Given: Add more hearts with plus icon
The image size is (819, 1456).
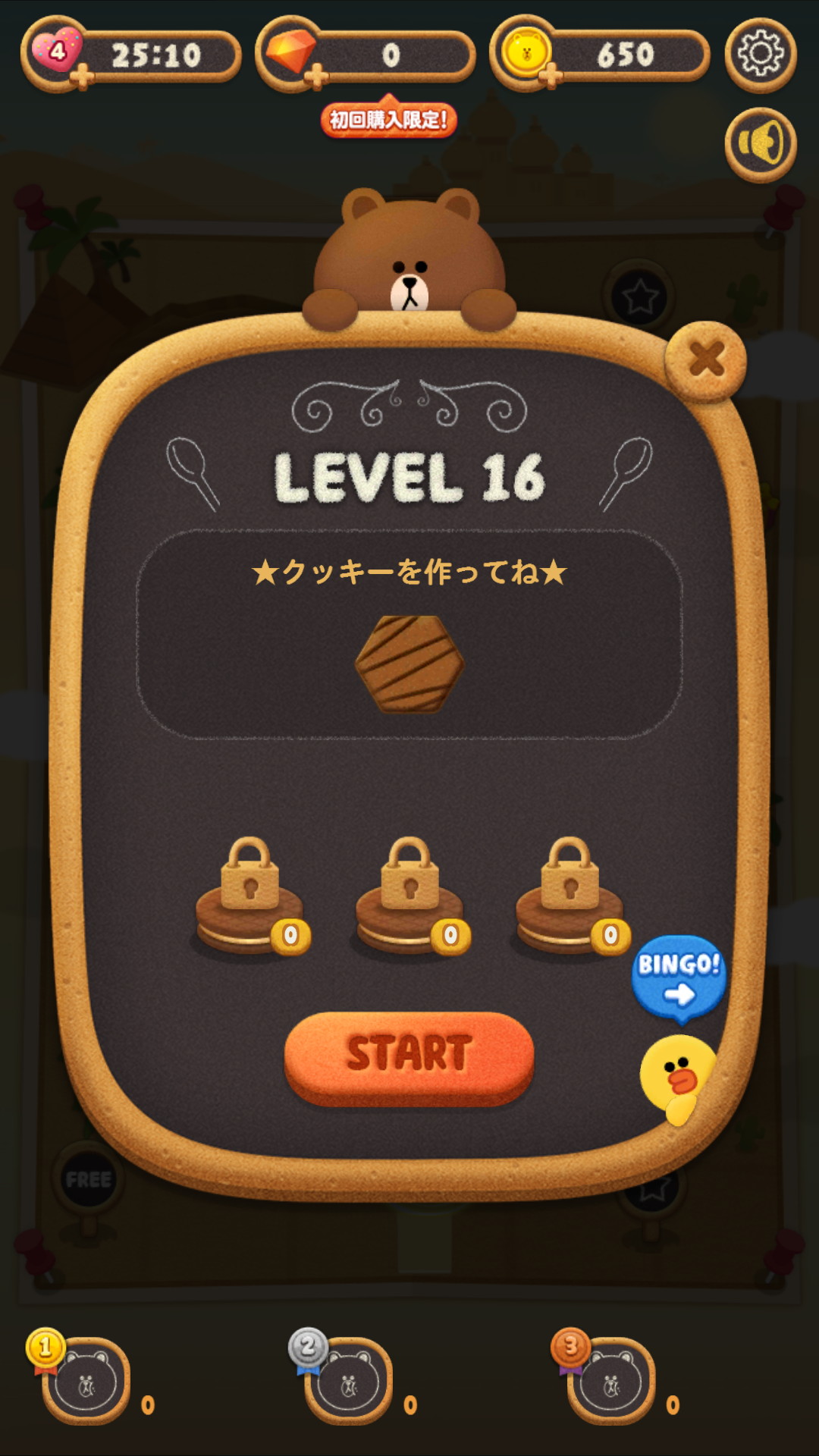Looking at the screenshot, I should [x=82, y=76].
